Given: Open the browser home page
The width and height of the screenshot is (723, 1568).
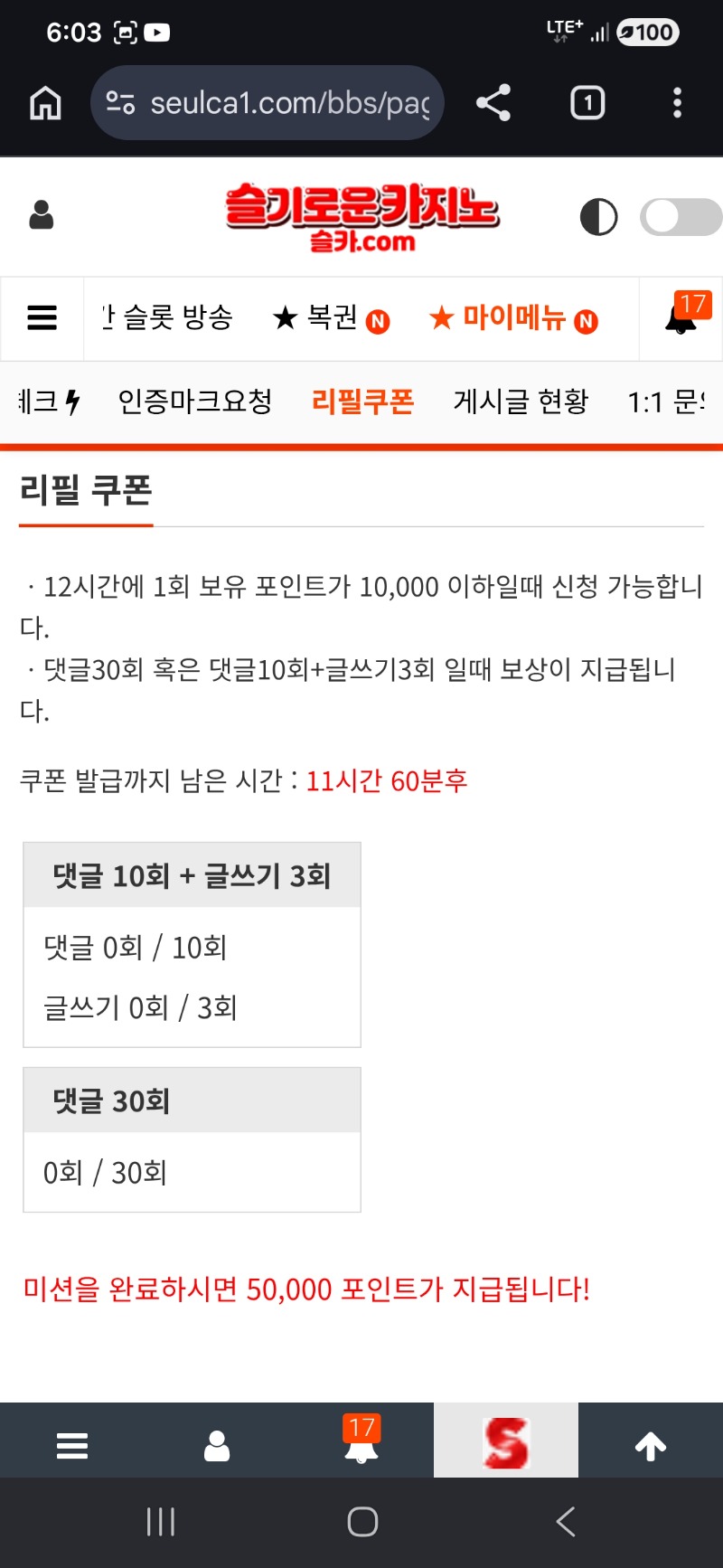Looking at the screenshot, I should tap(45, 103).
